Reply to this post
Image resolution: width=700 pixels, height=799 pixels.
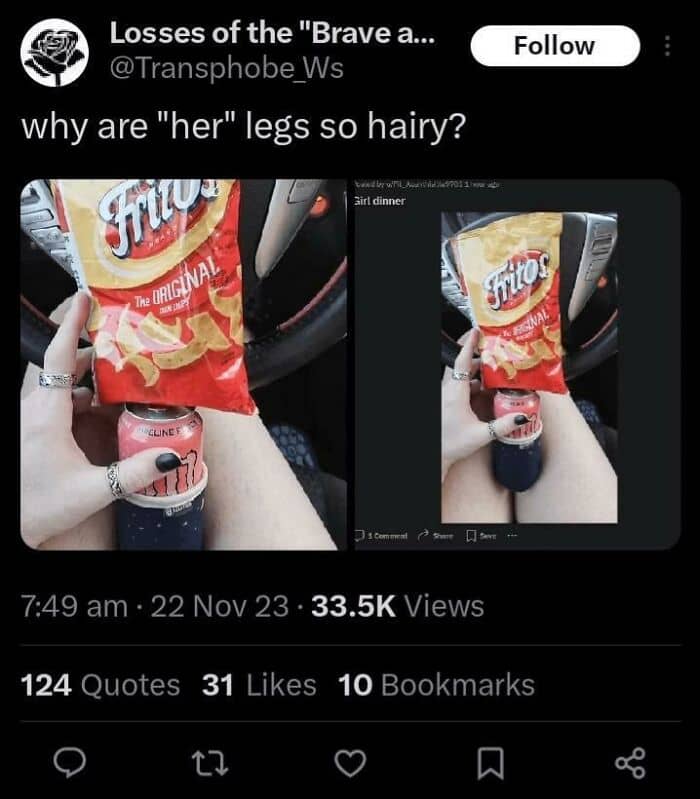tap(65, 765)
